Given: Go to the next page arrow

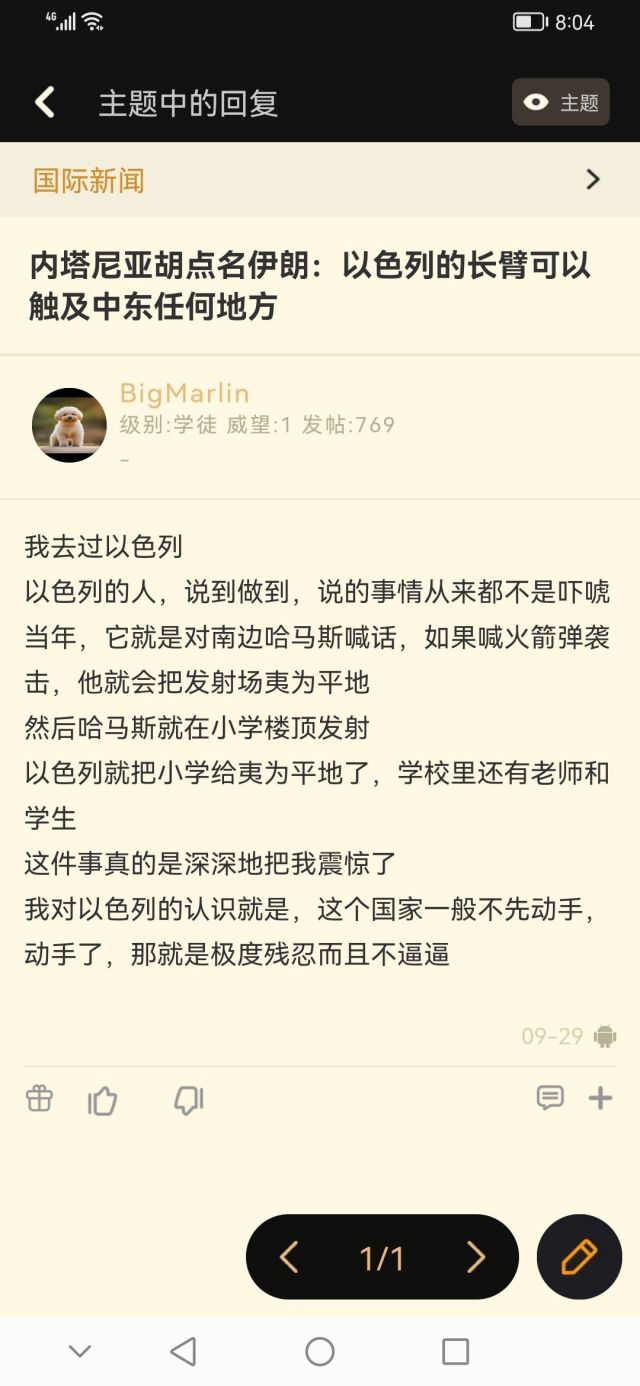Looking at the screenshot, I should click(476, 1257).
